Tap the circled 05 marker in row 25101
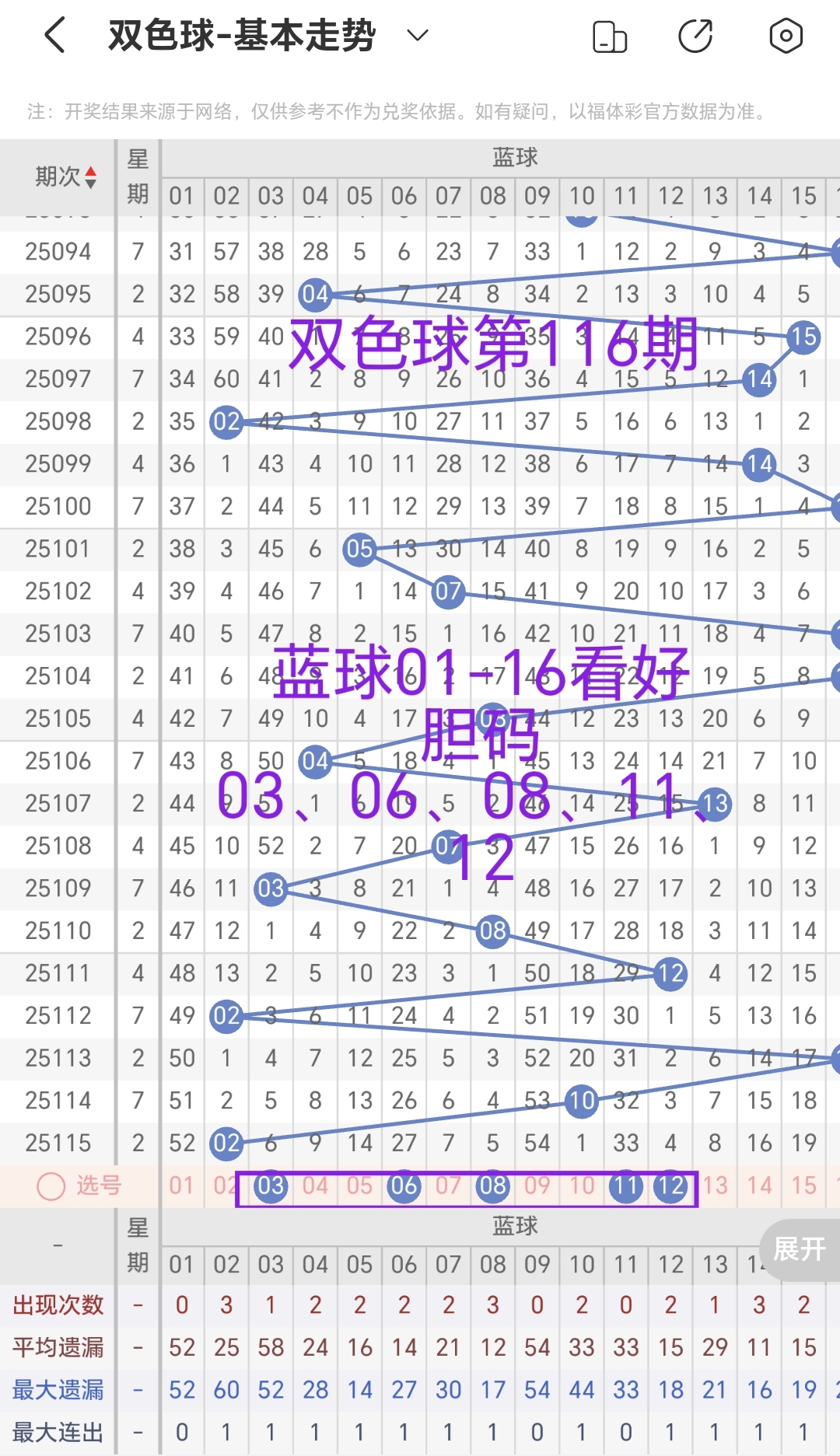Viewport: 840px width, 1456px height. (359, 549)
